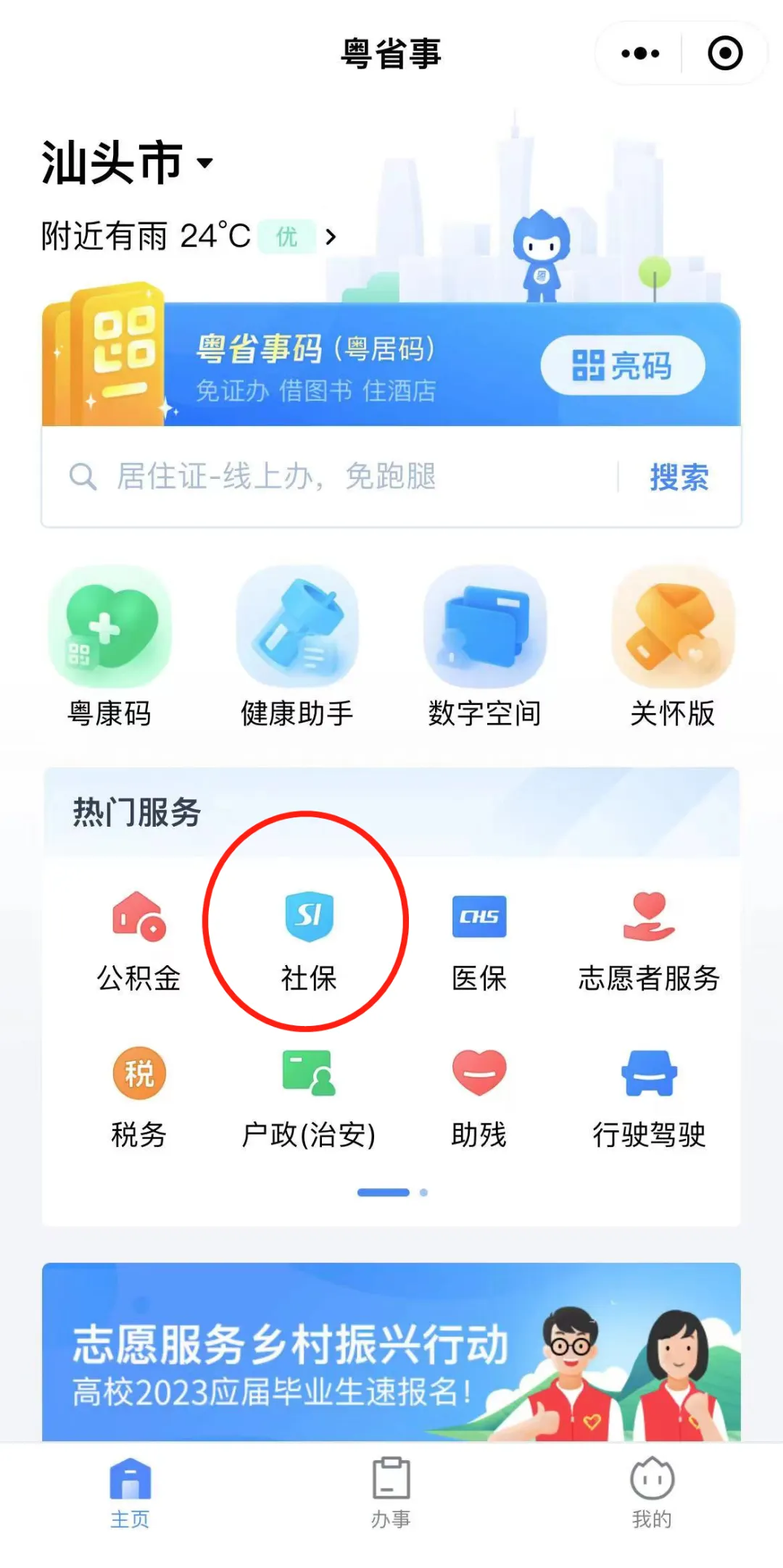Open the 医保 service
This screenshot has width=783, height=1568.
tap(479, 942)
